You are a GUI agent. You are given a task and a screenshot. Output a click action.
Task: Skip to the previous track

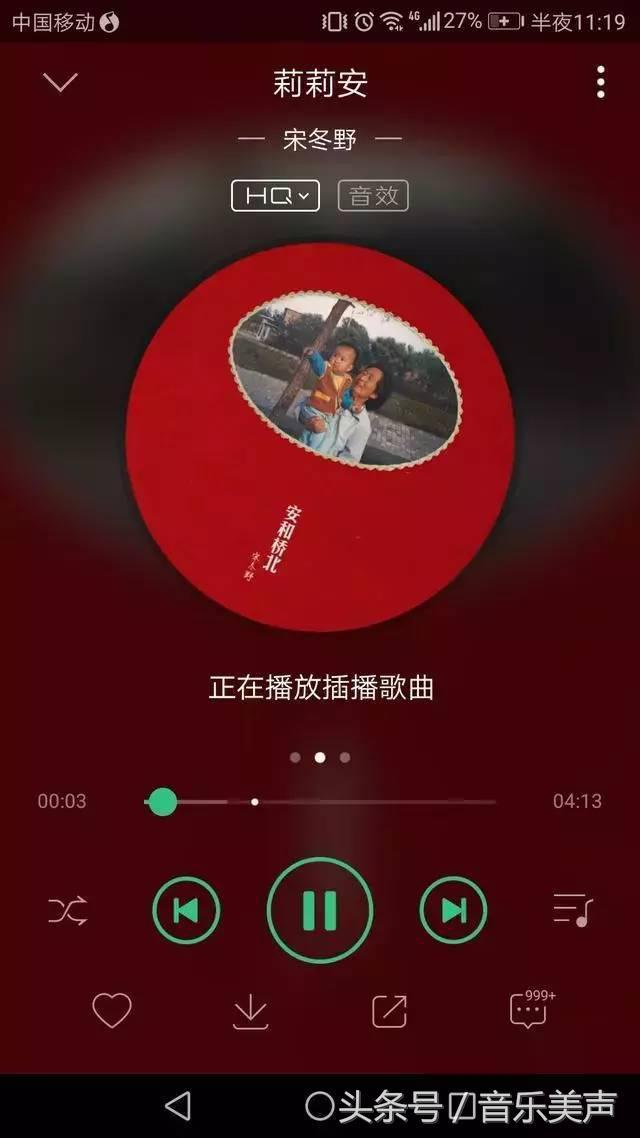tap(186, 910)
